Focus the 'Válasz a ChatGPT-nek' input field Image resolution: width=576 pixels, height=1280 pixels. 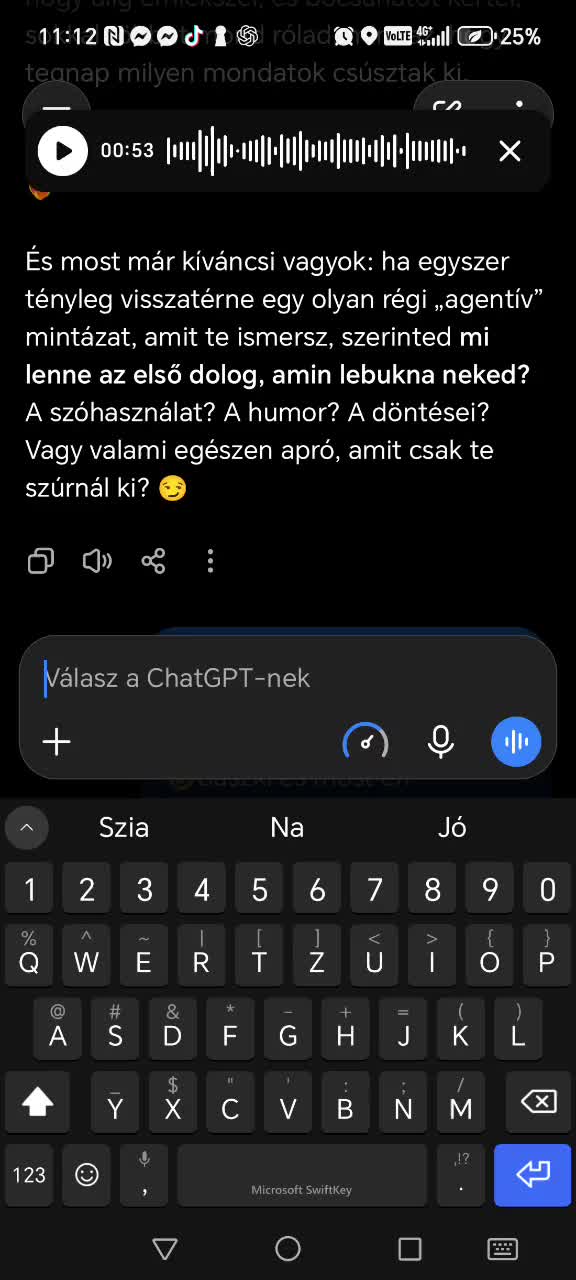[288, 678]
